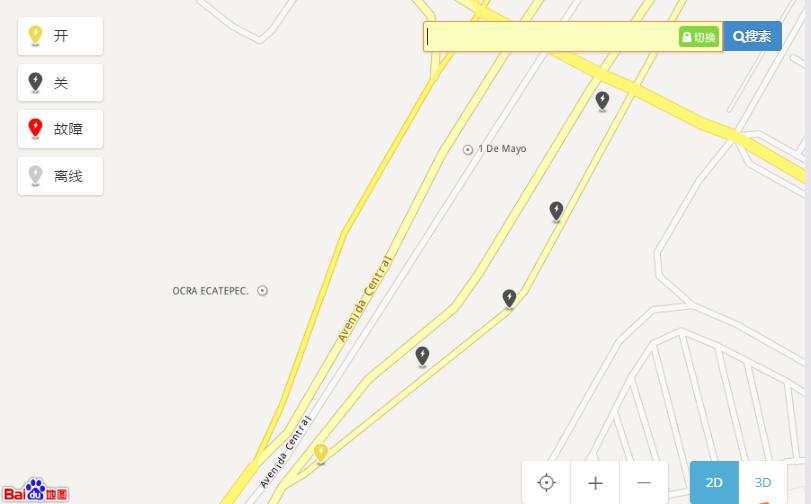Select the 开 status filter

[x=60, y=36]
